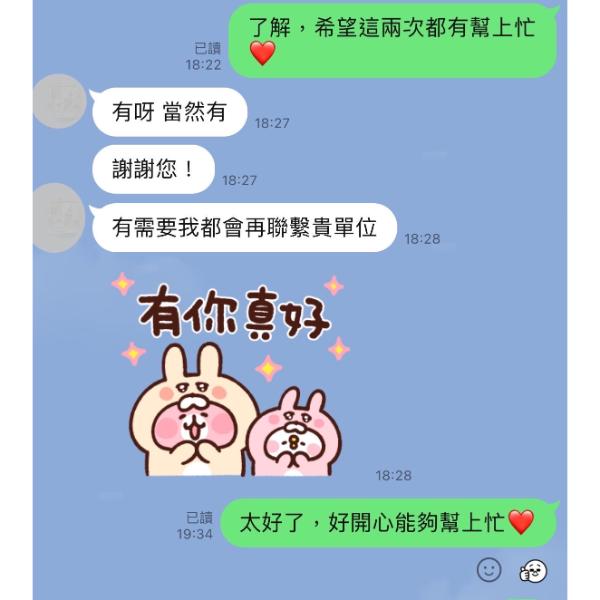Open sender's avatar beside 有呀 當然有
The height and width of the screenshot is (600, 600).
coord(59,100)
